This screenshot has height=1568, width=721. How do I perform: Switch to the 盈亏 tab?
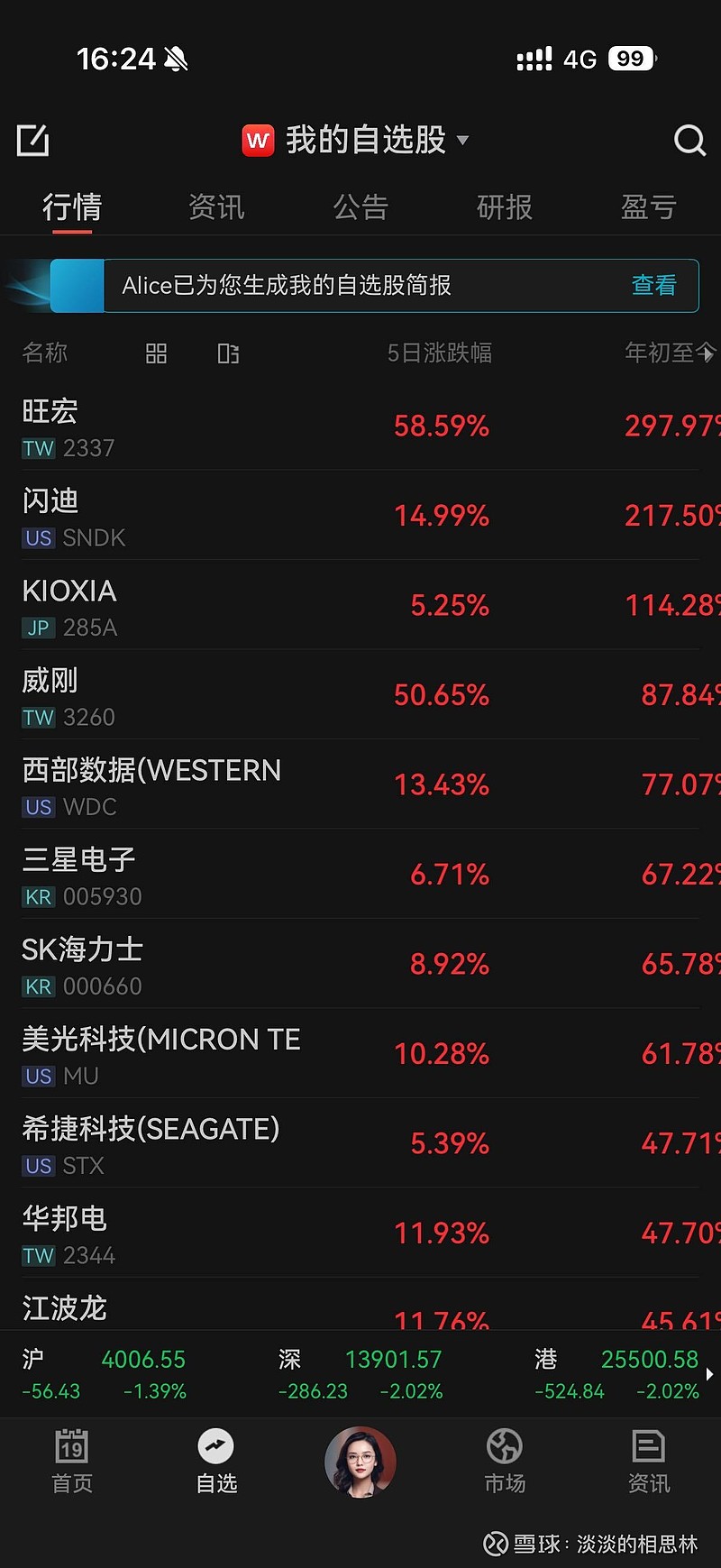click(648, 207)
